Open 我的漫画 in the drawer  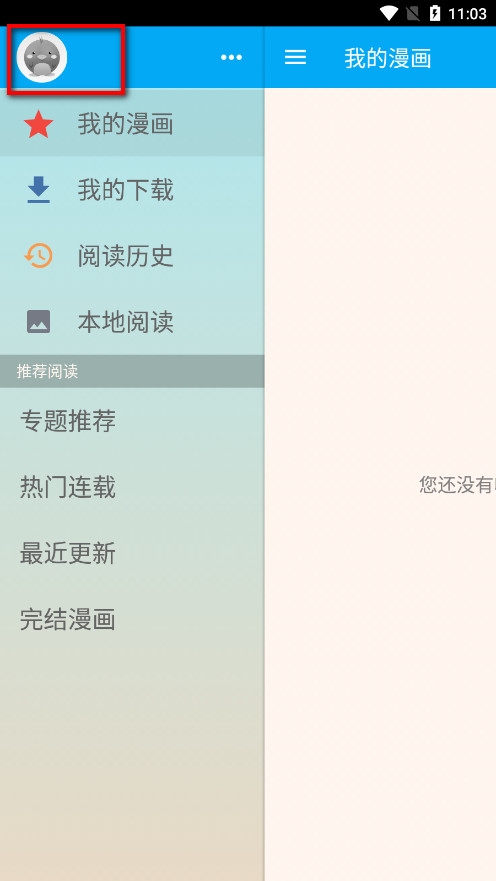131,124
